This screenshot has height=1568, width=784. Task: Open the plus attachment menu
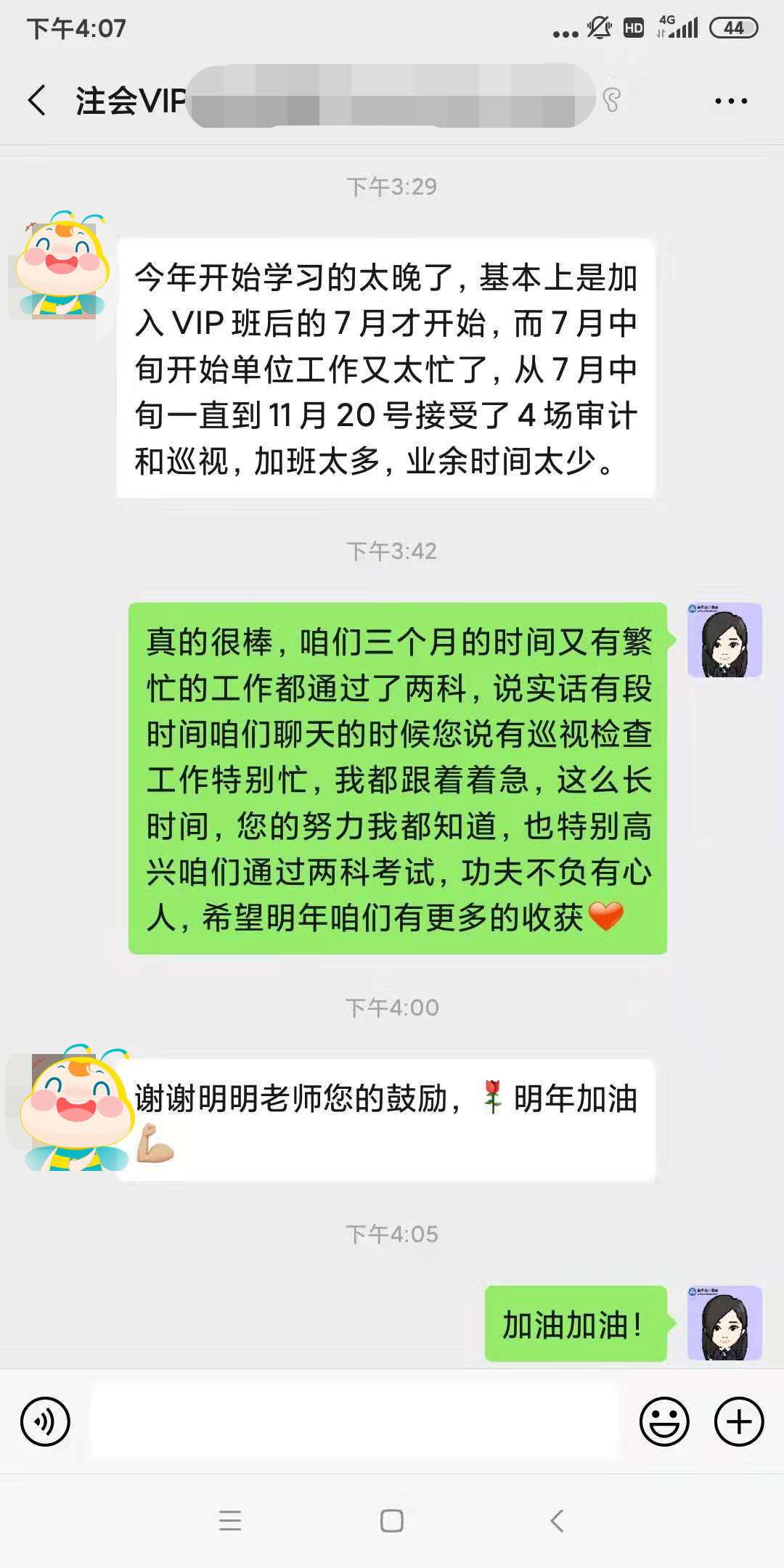tap(738, 1421)
